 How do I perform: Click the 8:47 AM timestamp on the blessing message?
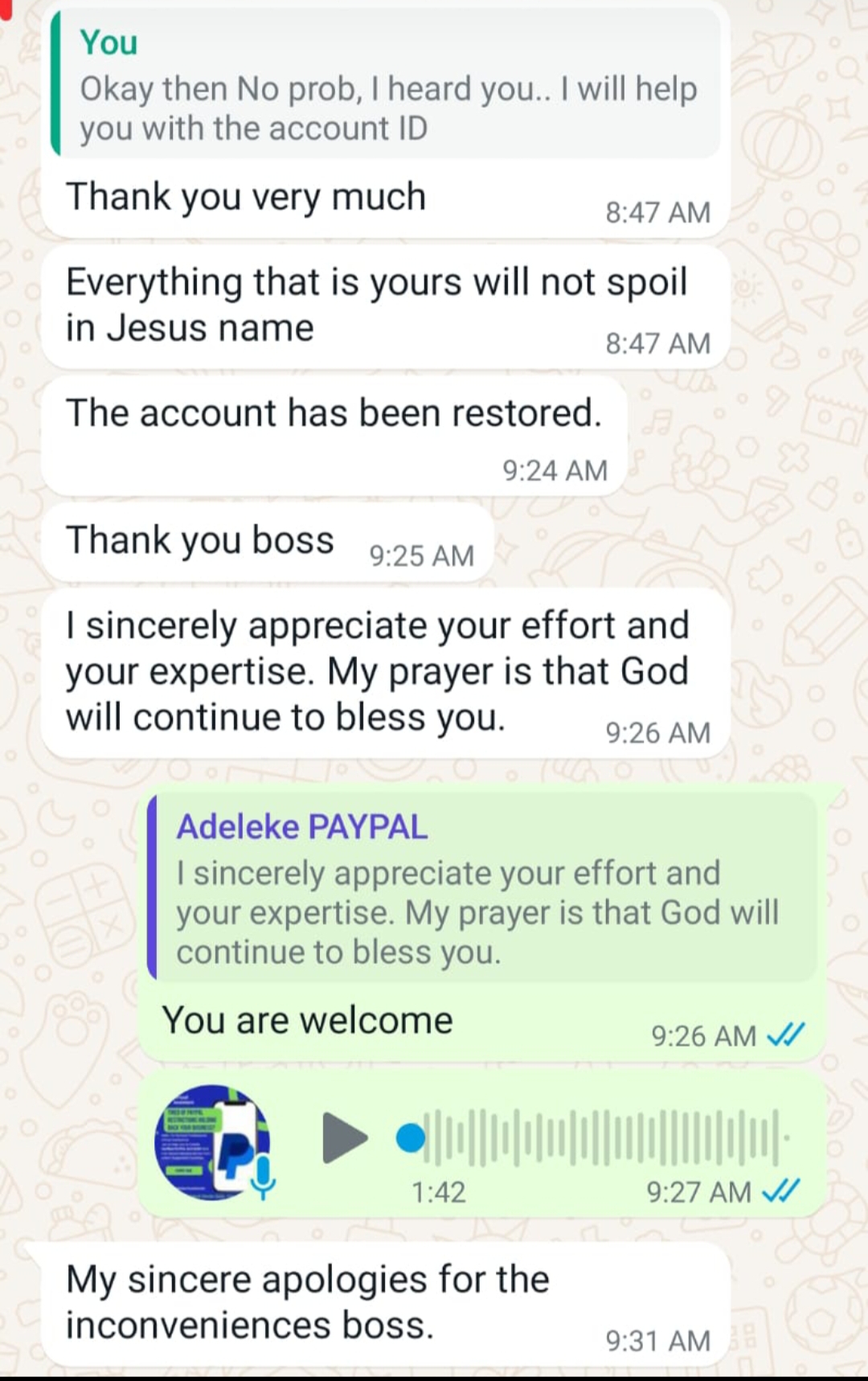coord(659,343)
